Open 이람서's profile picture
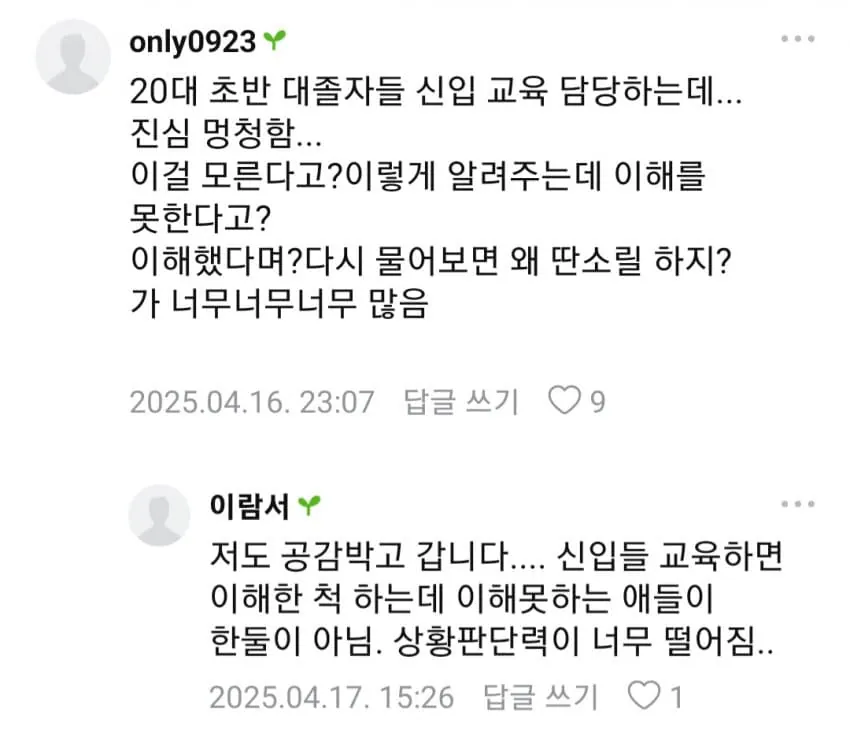 click(x=158, y=516)
